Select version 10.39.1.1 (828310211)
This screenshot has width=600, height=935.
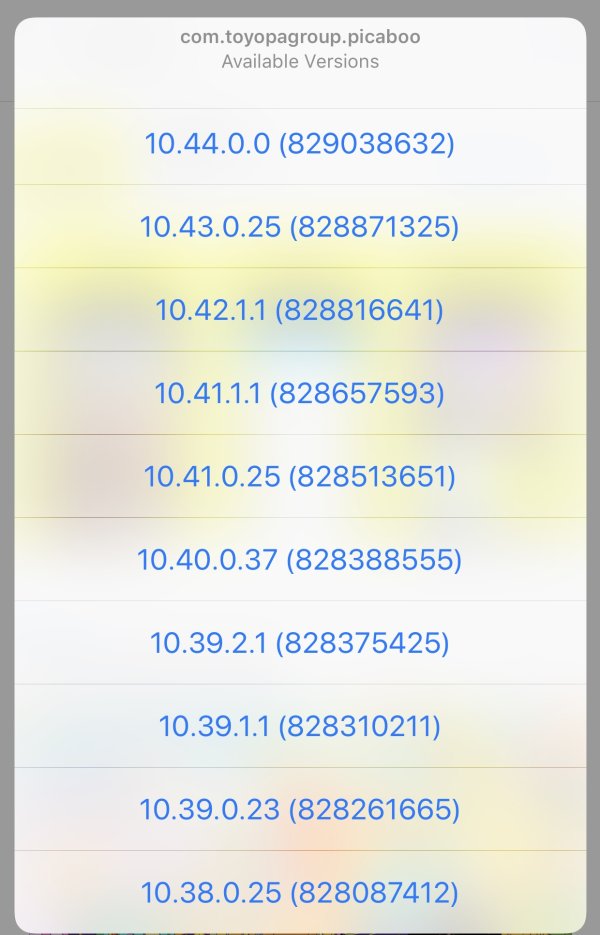click(299, 725)
